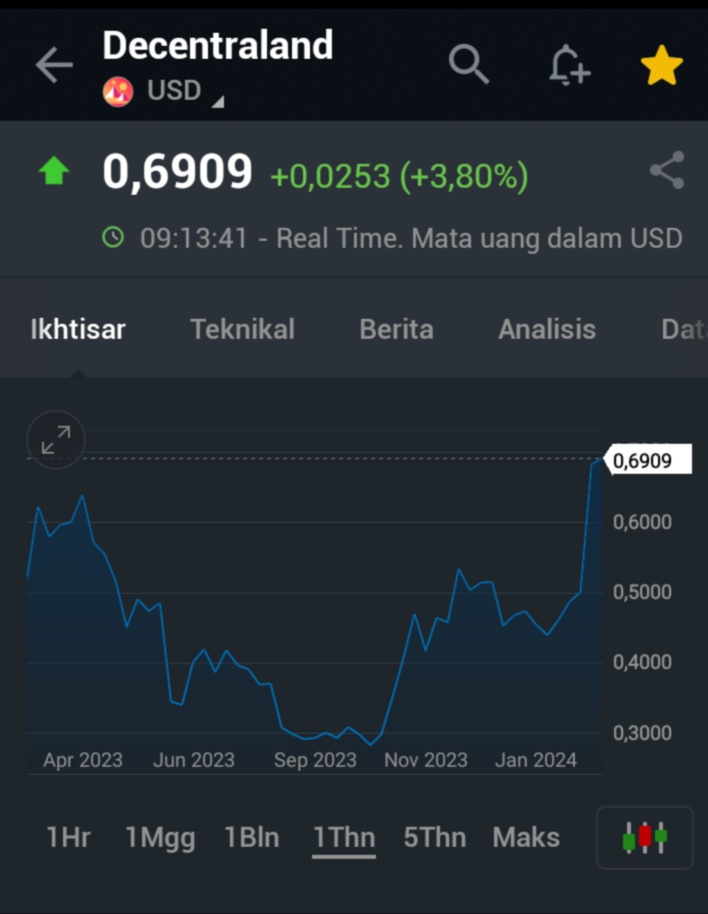Toggle the favorite star for Decentraland
Image resolution: width=708 pixels, height=914 pixels.
click(661, 67)
